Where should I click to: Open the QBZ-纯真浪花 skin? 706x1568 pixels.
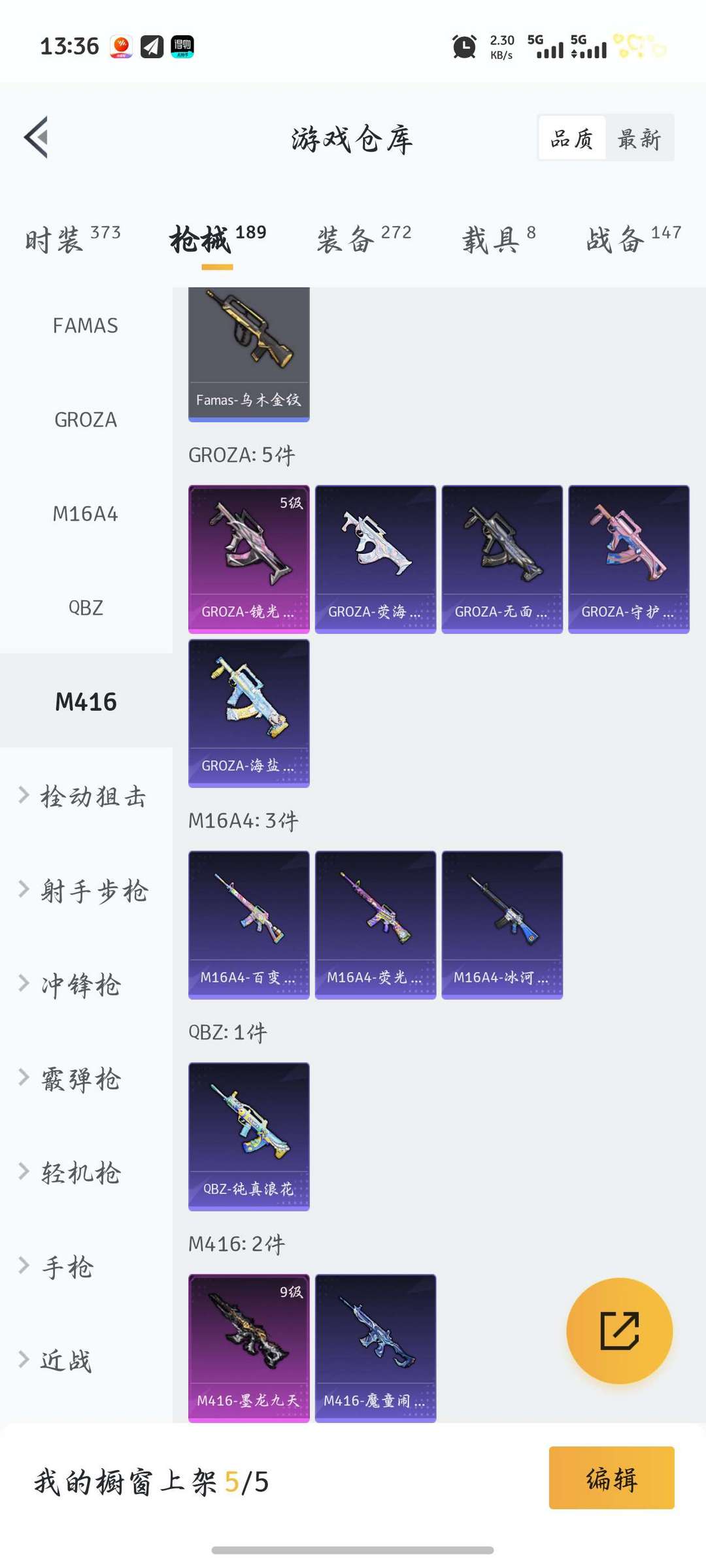(249, 1137)
